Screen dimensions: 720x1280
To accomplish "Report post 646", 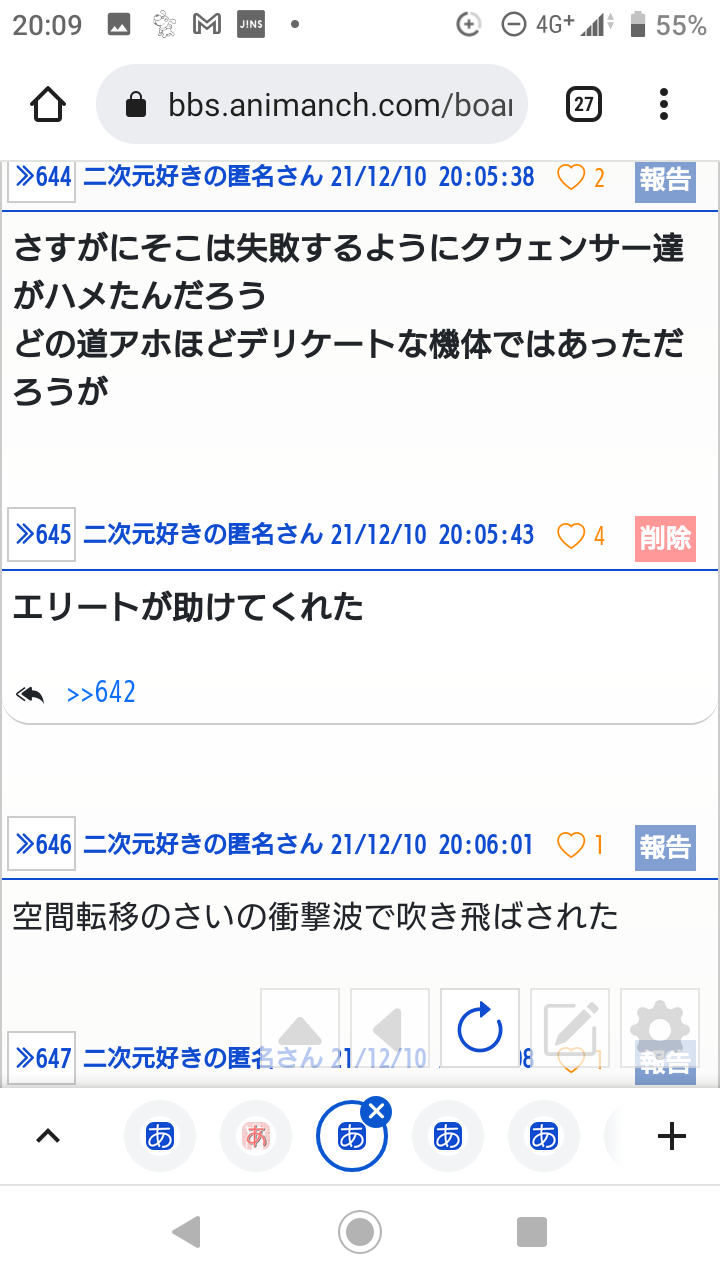I will click(x=665, y=848).
